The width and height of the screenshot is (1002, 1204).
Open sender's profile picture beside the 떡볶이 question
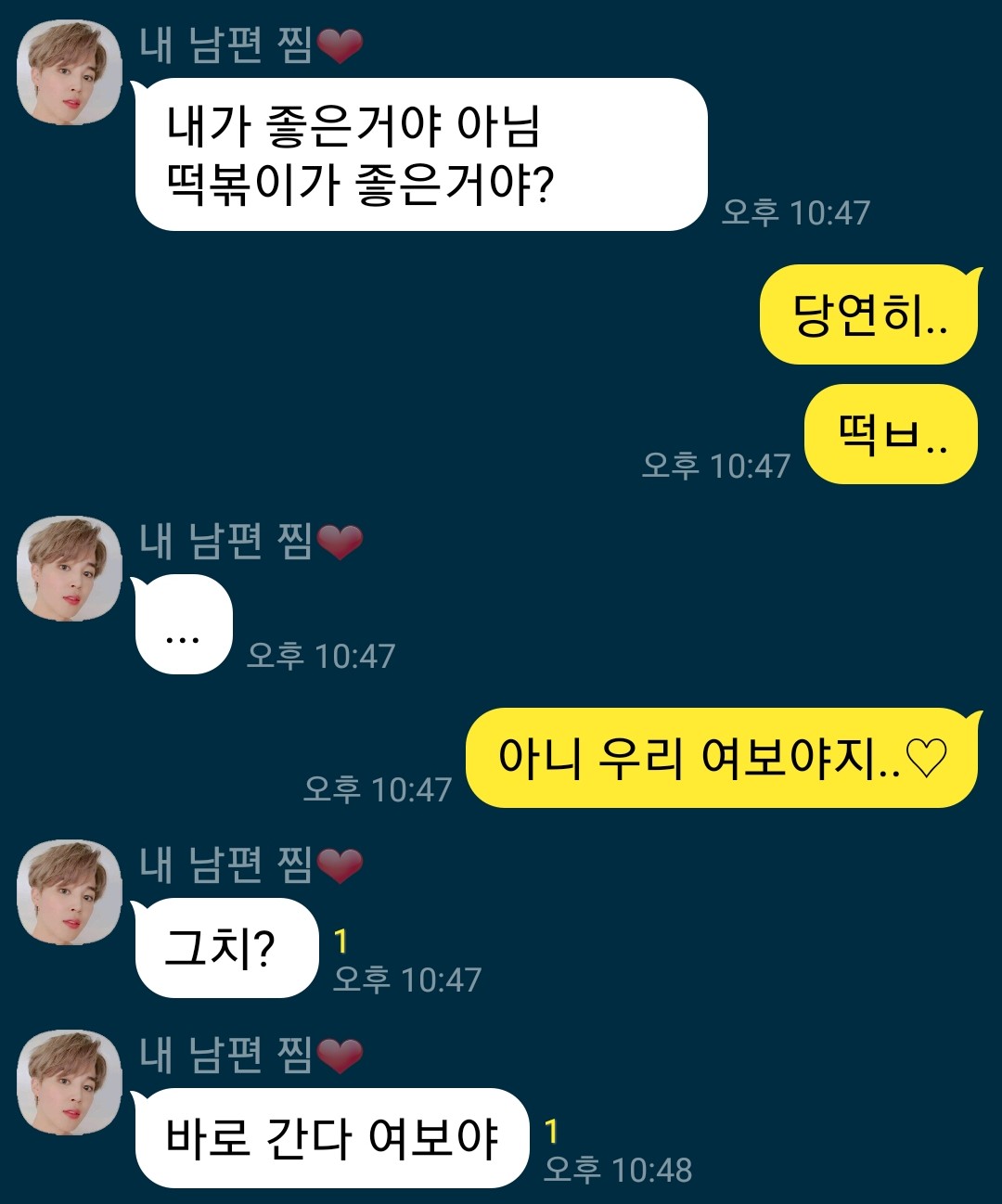(x=70, y=72)
